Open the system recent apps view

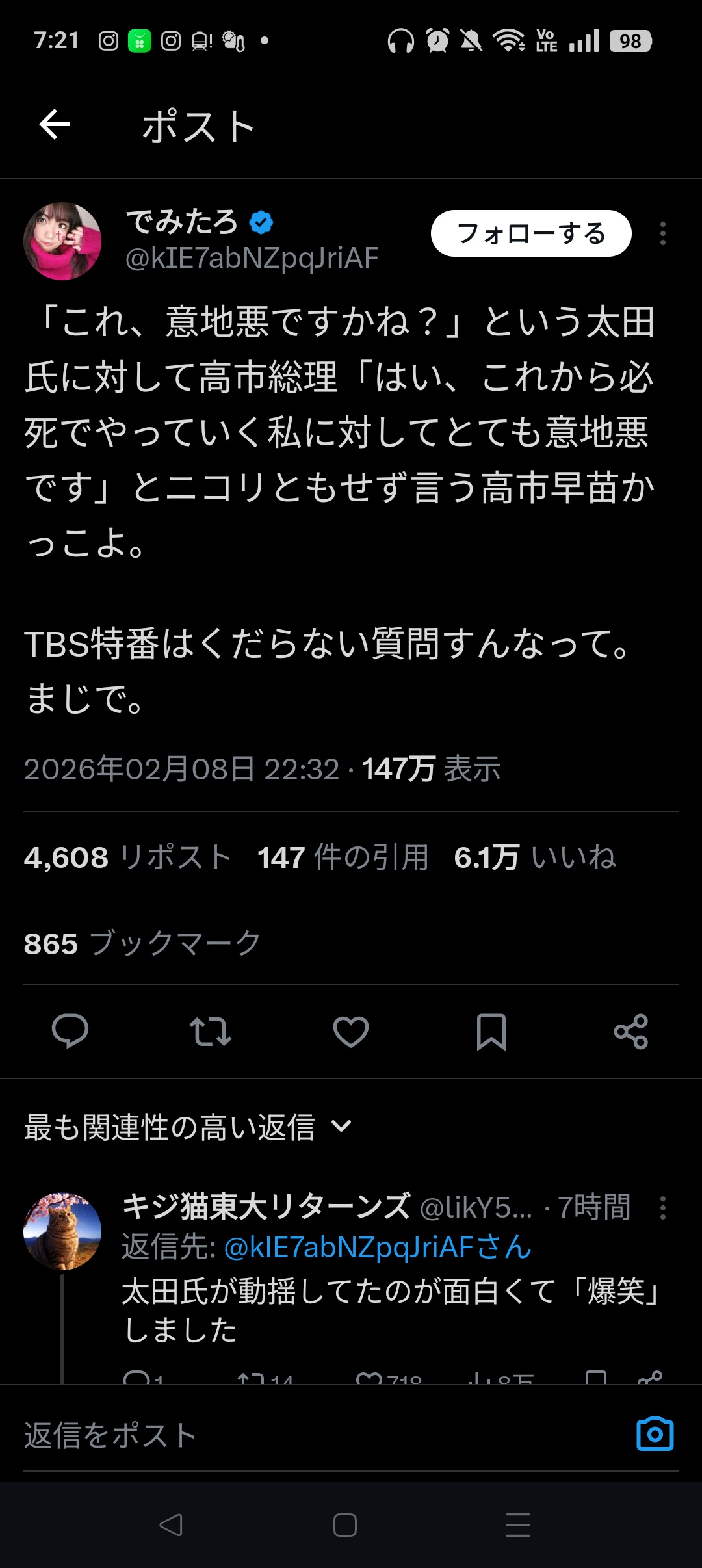[517, 1524]
